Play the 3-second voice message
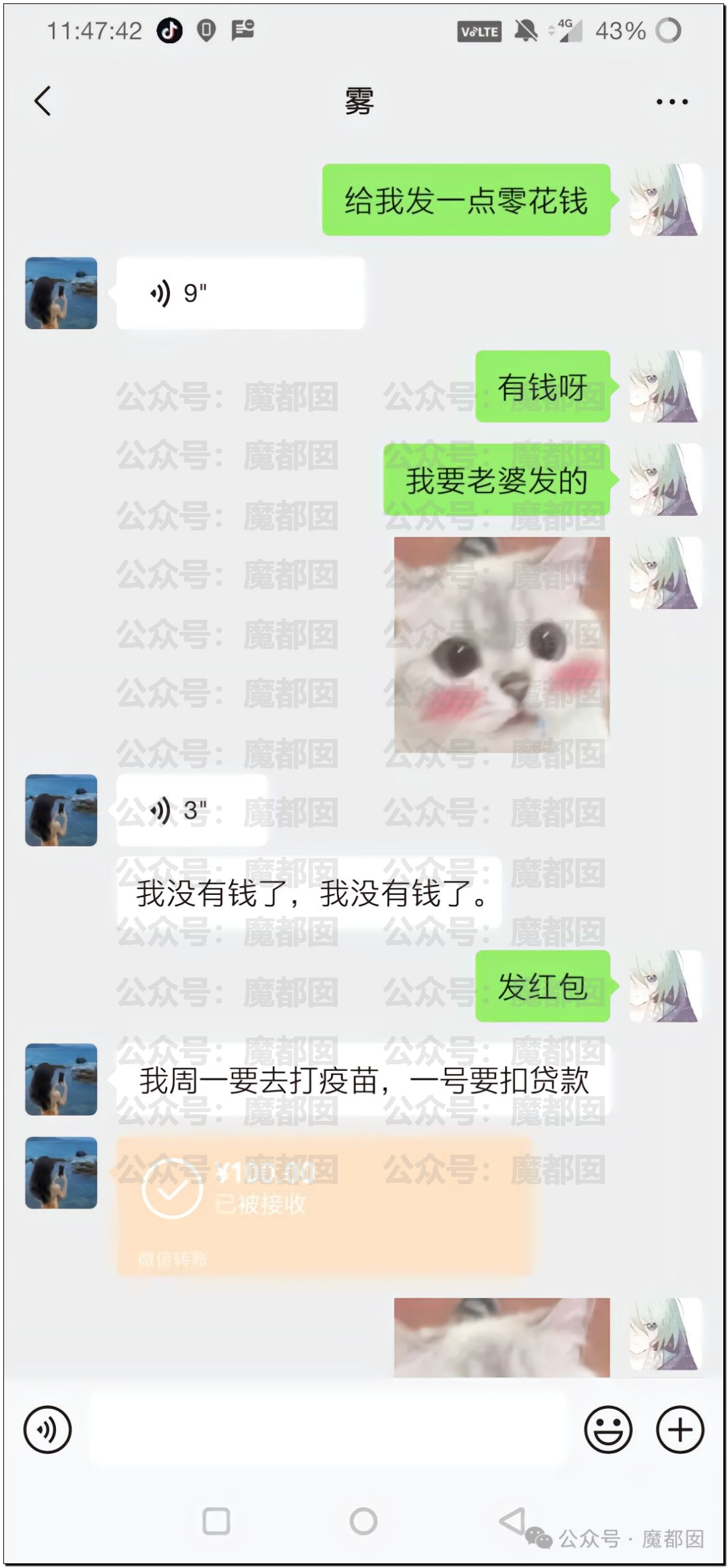The height and width of the screenshot is (1568, 728). point(191,810)
